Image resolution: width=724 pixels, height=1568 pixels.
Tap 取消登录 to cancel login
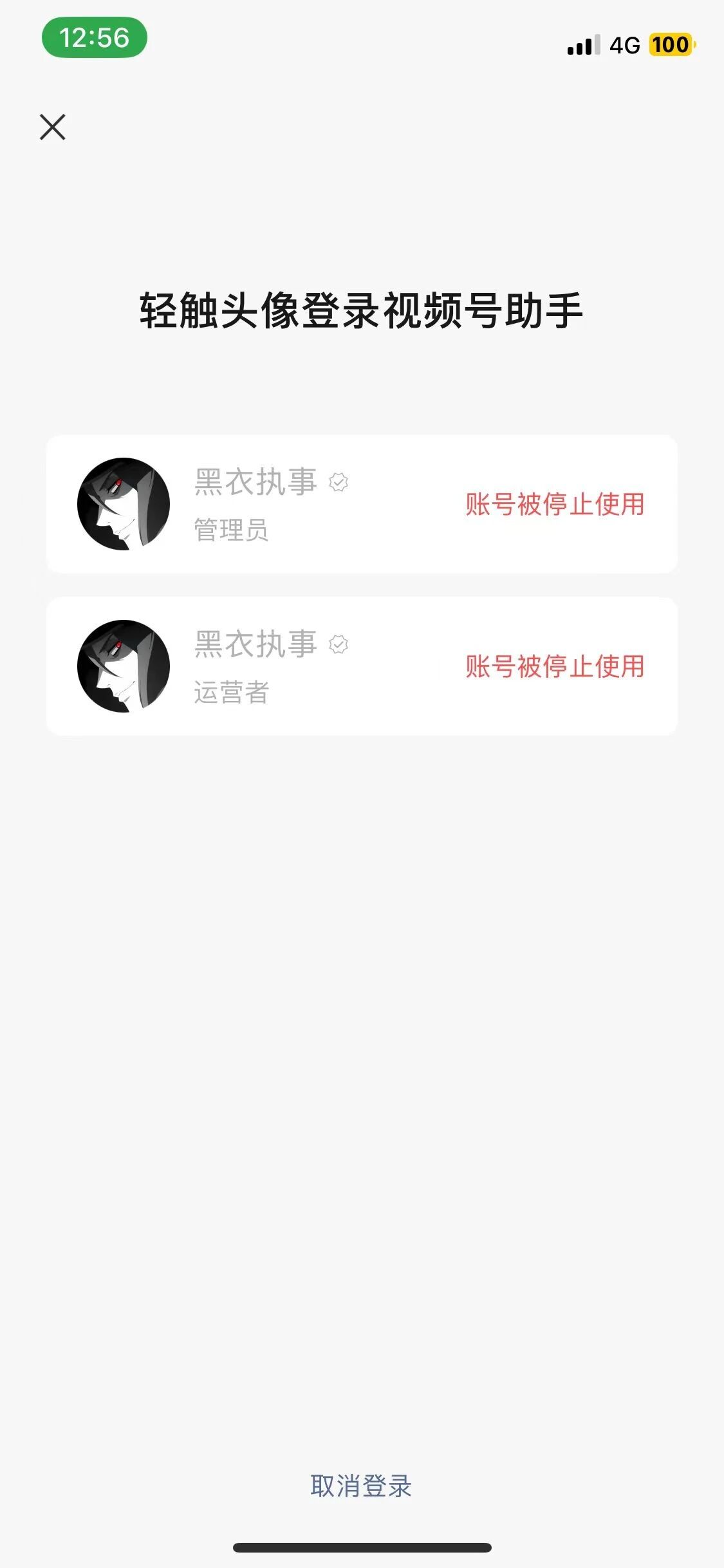tap(361, 1486)
